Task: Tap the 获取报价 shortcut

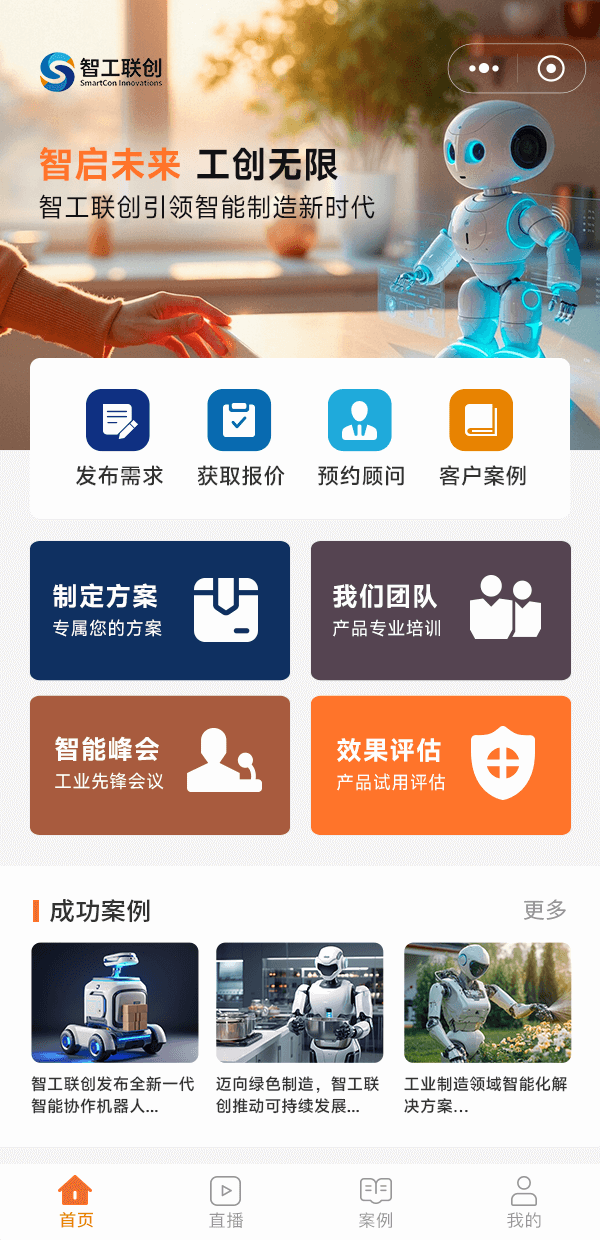Action: click(x=240, y=438)
